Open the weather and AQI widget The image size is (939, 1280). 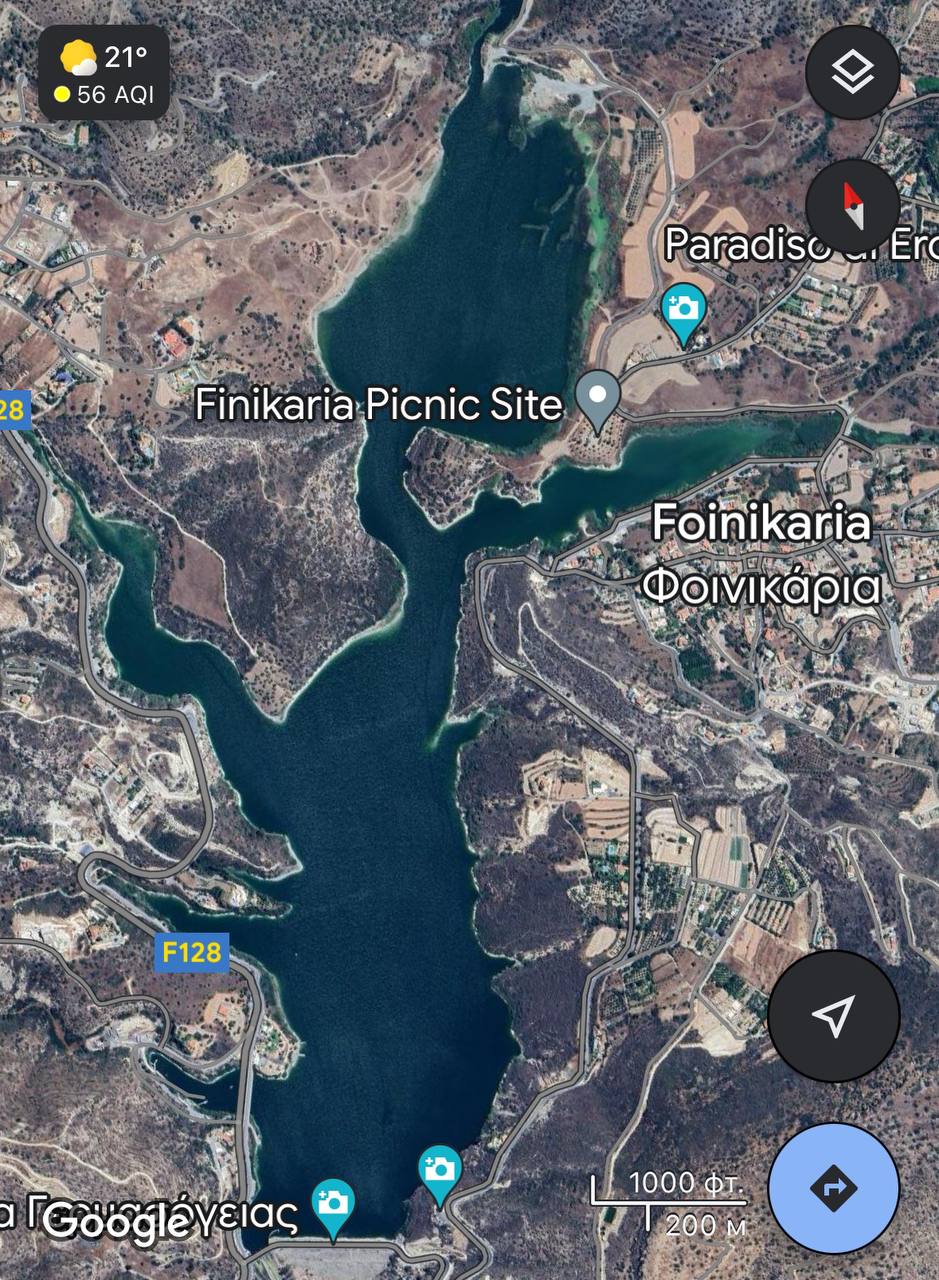point(103,73)
